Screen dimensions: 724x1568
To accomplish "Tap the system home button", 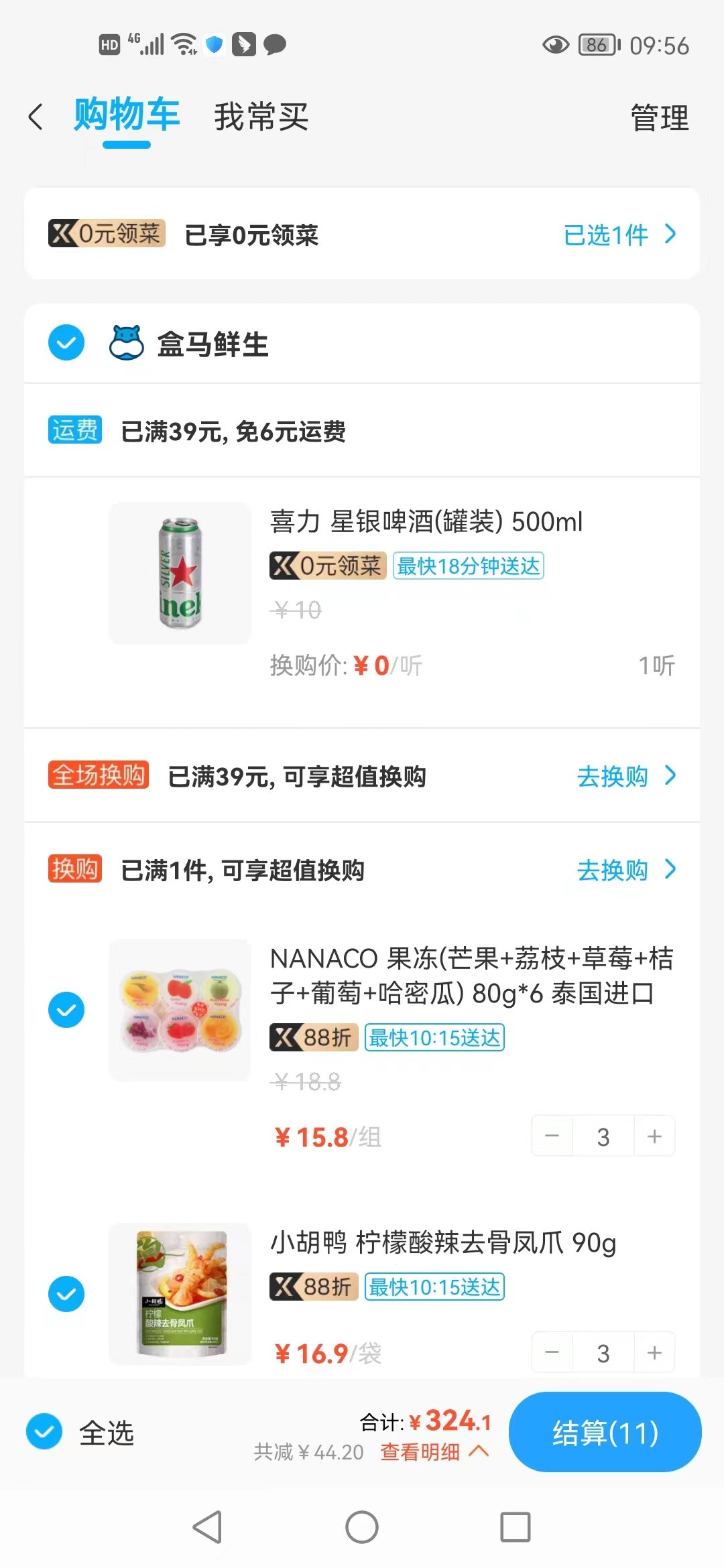I will pyautogui.click(x=362, y=1527).
